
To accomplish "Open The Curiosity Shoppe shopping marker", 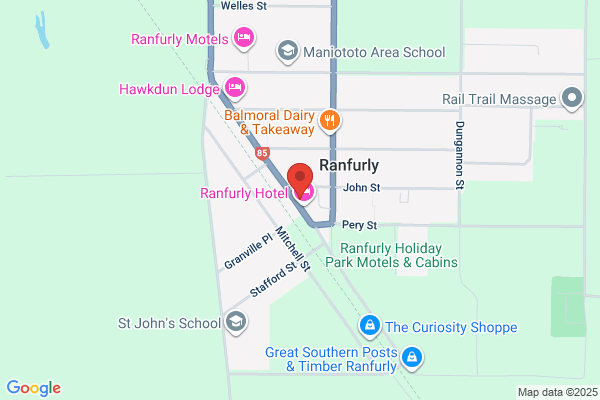I will pos(370,326).
